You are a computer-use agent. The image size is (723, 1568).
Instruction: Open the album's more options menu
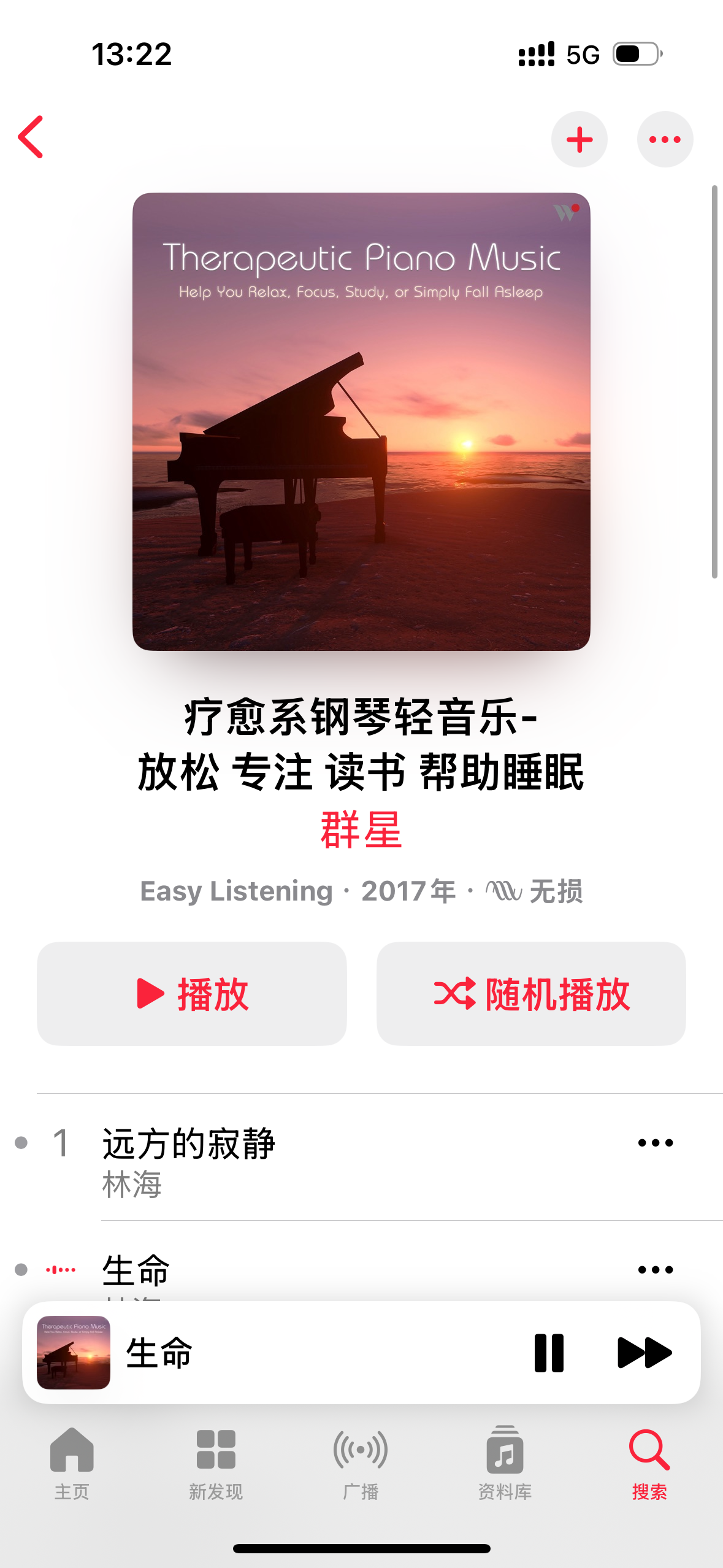665,139
